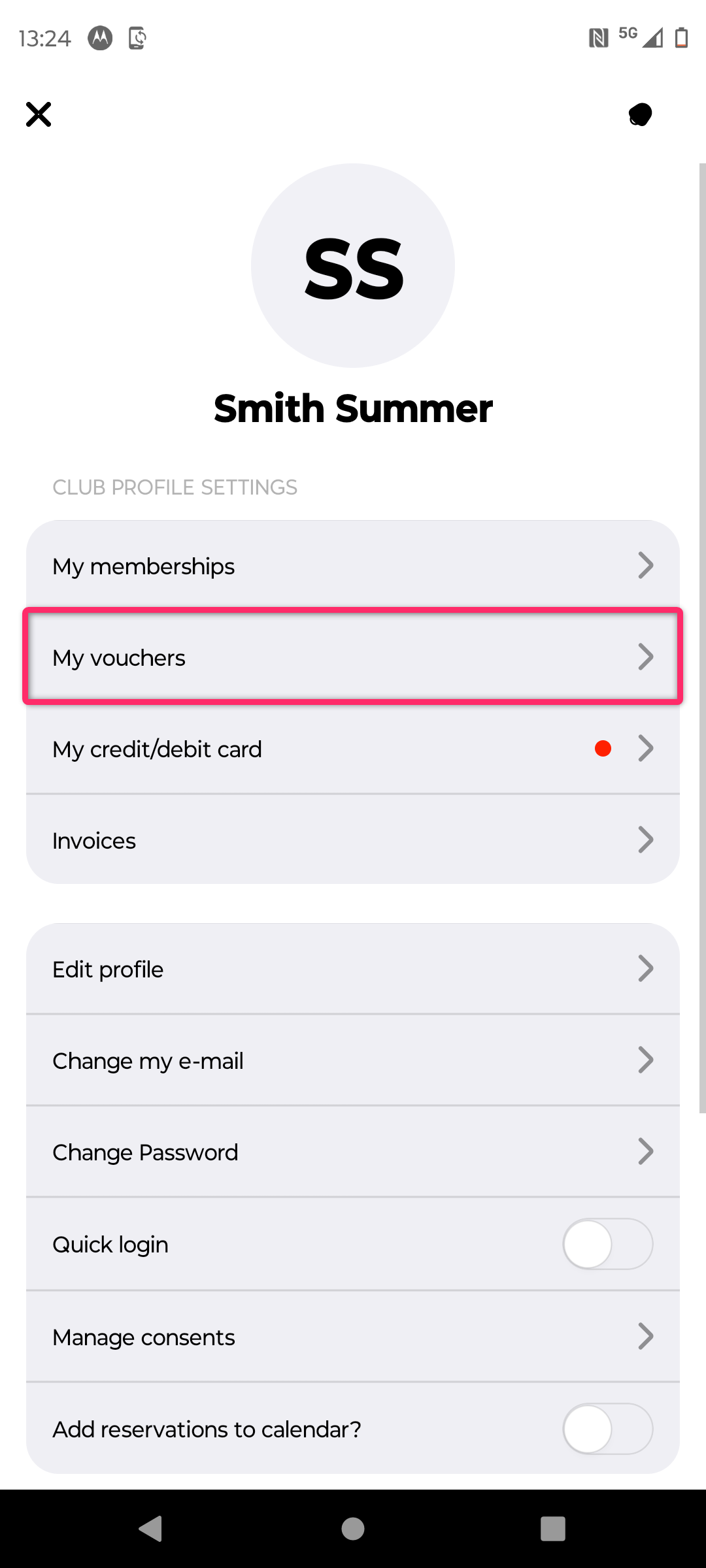Open My memberships
This screenshot has height=1568, width=706.
[353, 566]
